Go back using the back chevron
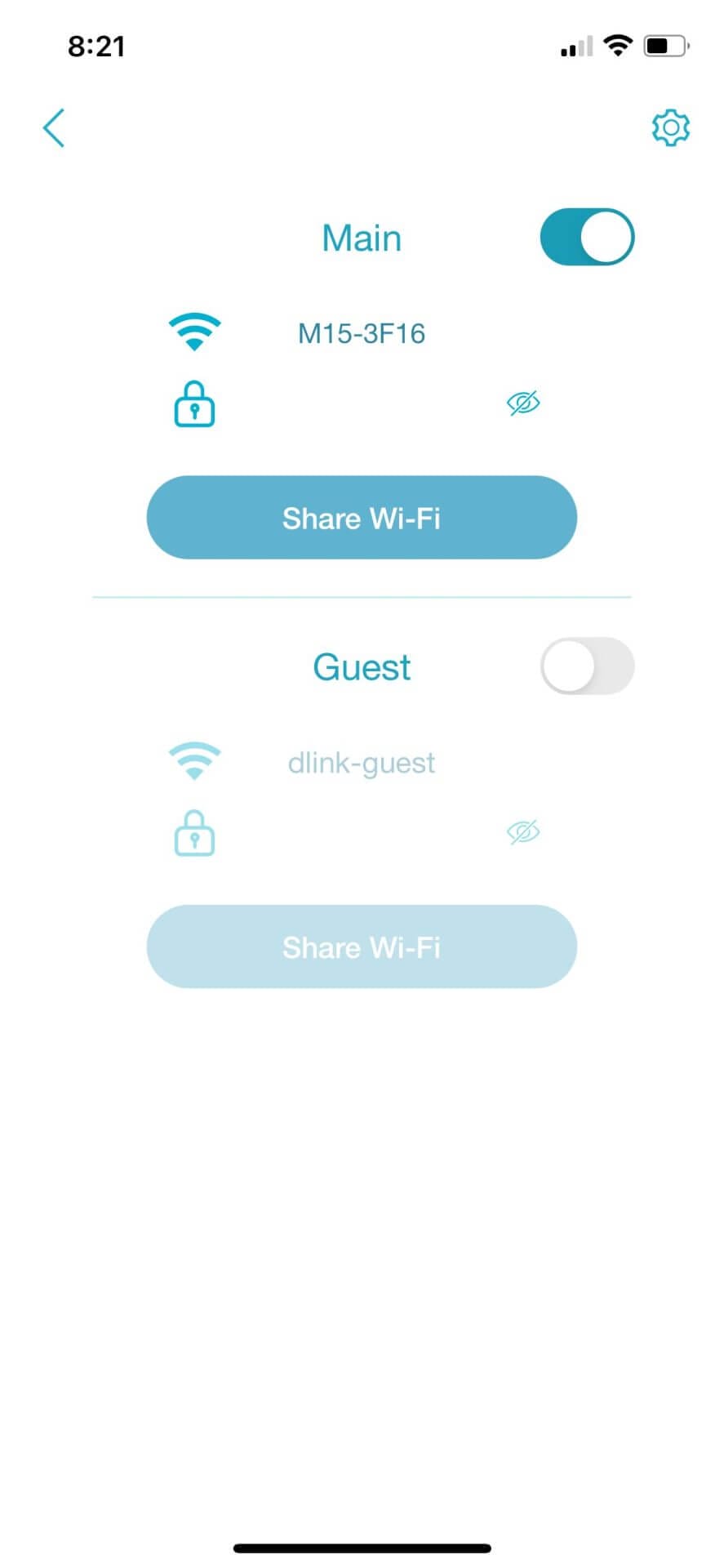 click(x=54, y=127)
